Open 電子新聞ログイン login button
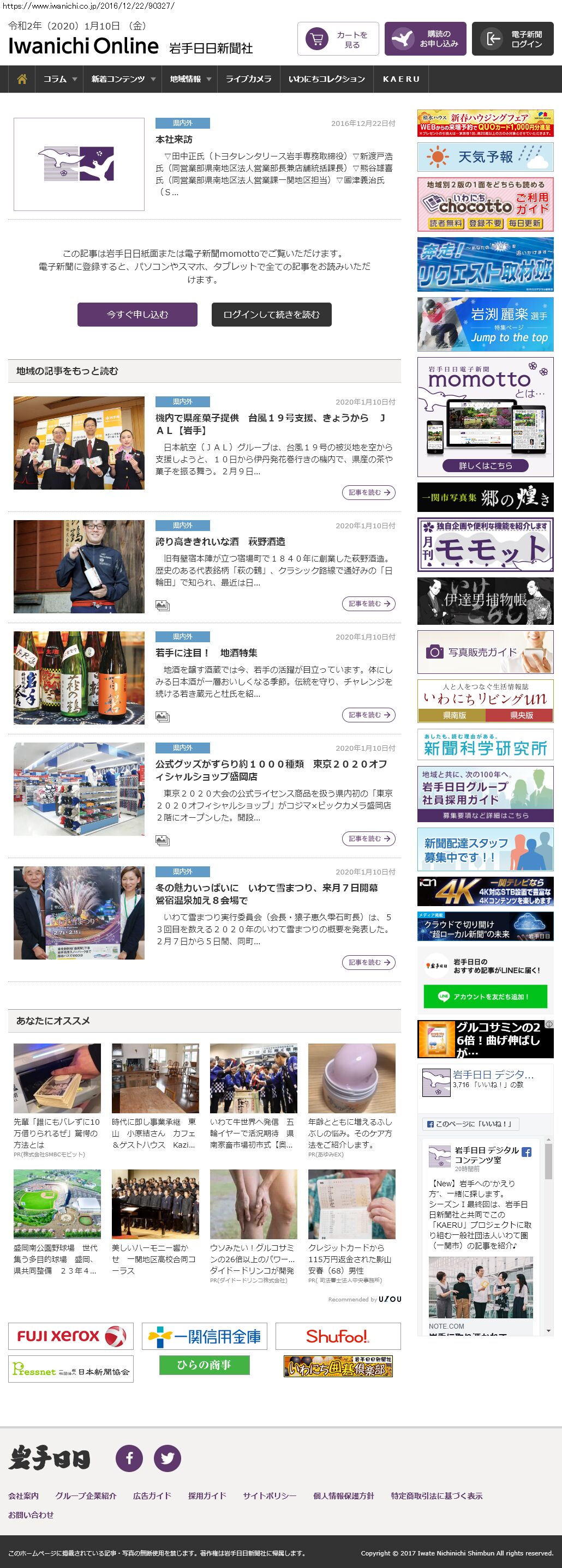This screenshot has width=562, height=1568. click(512, 39)
